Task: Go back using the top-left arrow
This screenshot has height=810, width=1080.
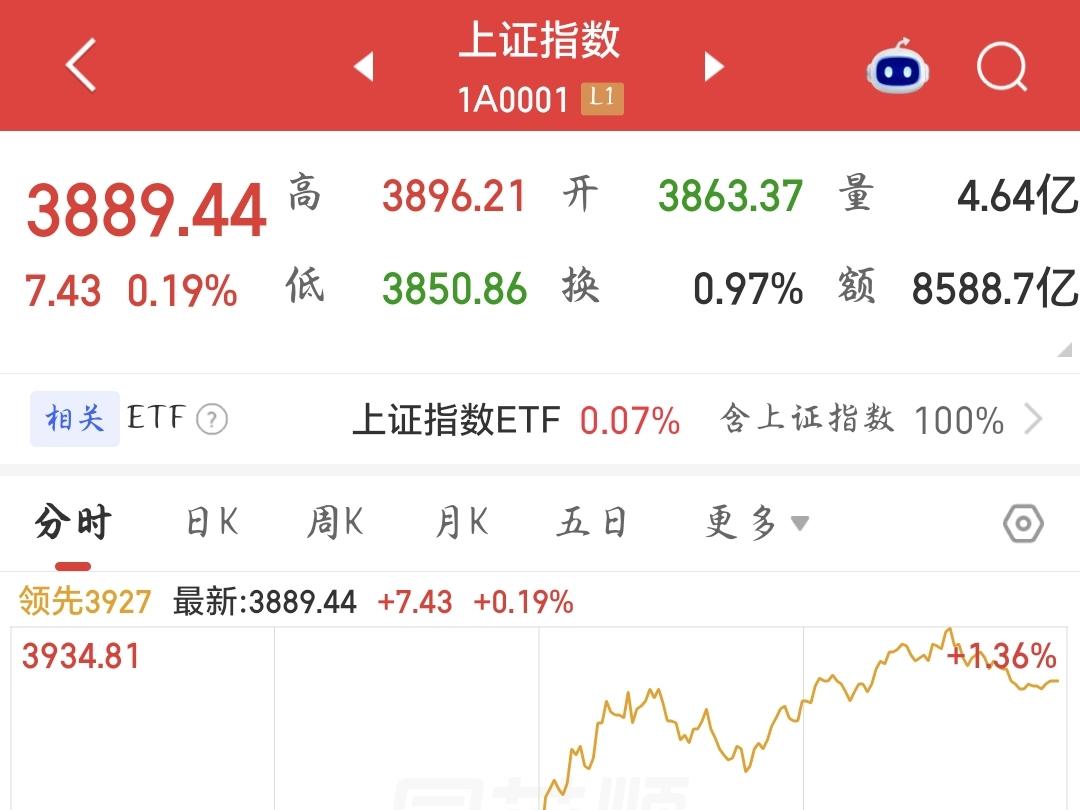Action: pos(81,65)
